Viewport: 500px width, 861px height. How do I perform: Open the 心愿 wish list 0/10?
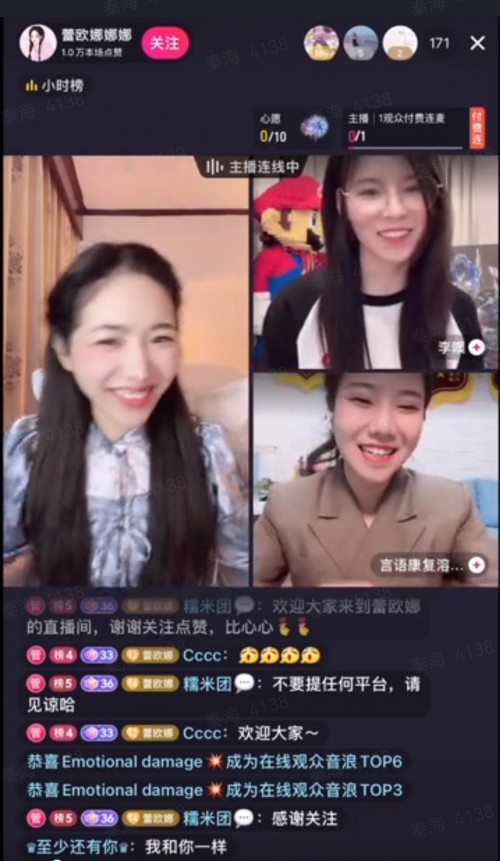[x=294, y=128]
